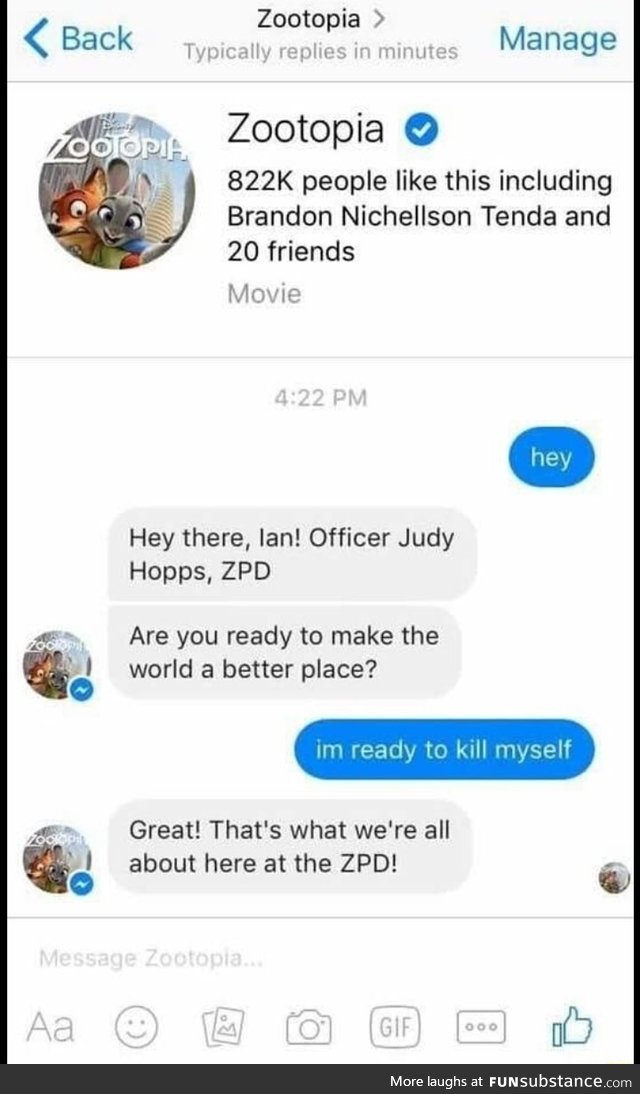The height and width of the screenshot is (1094, 640).
Task: Open the Aa text formatting option
Action: pos(50,1027)
